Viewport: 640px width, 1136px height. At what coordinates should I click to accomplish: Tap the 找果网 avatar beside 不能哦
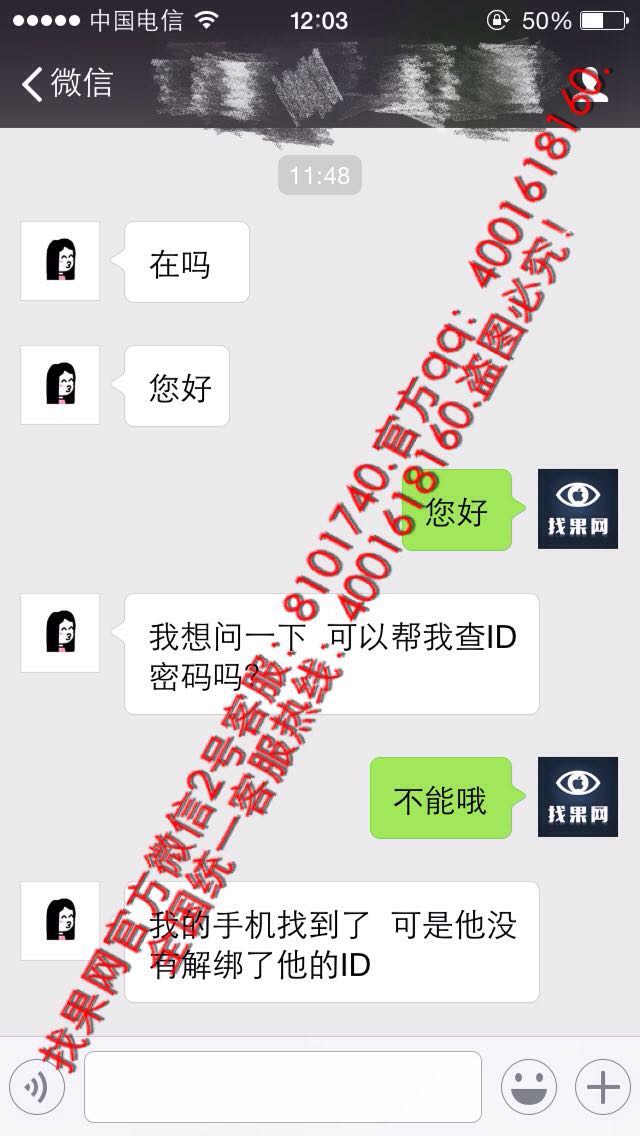[578, 797]
